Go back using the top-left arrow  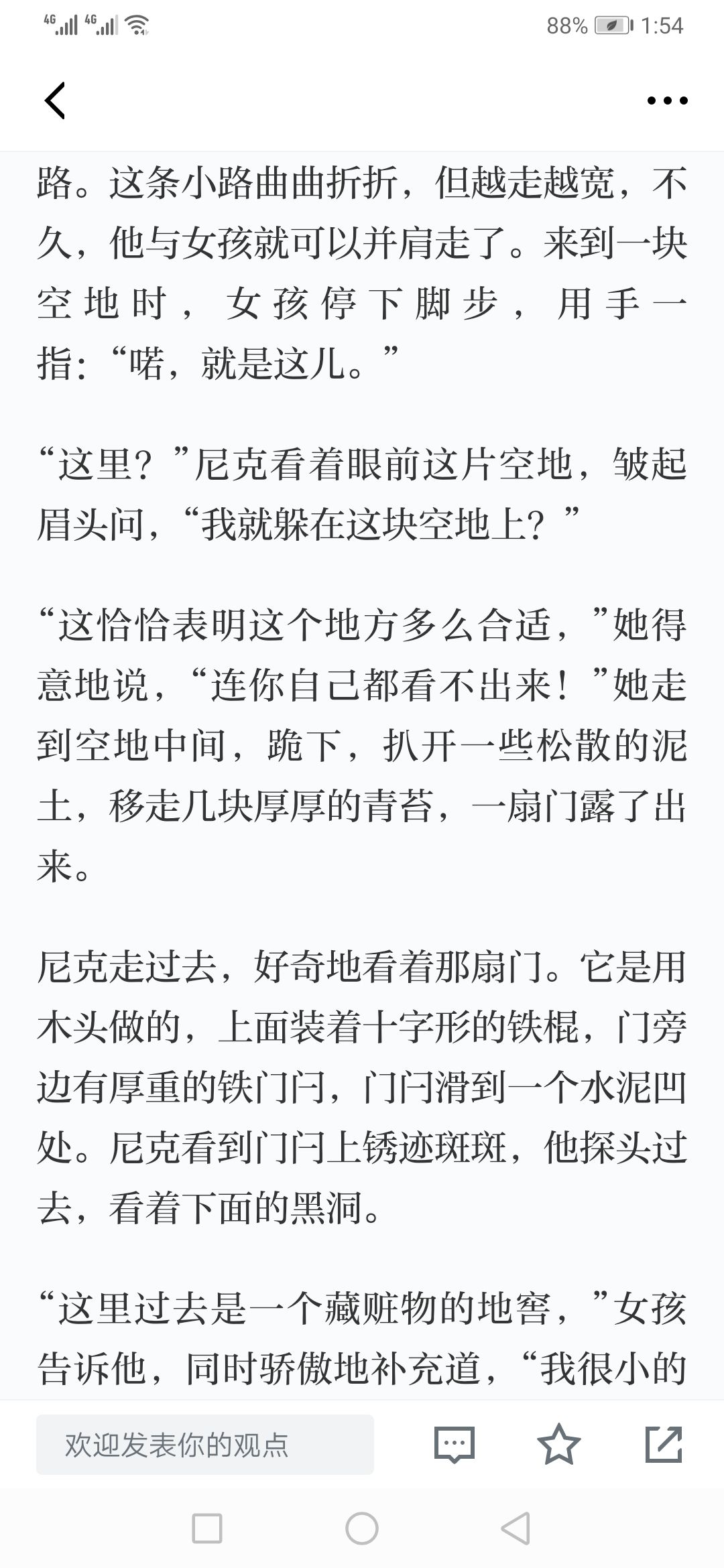click(x=55, y=101)
